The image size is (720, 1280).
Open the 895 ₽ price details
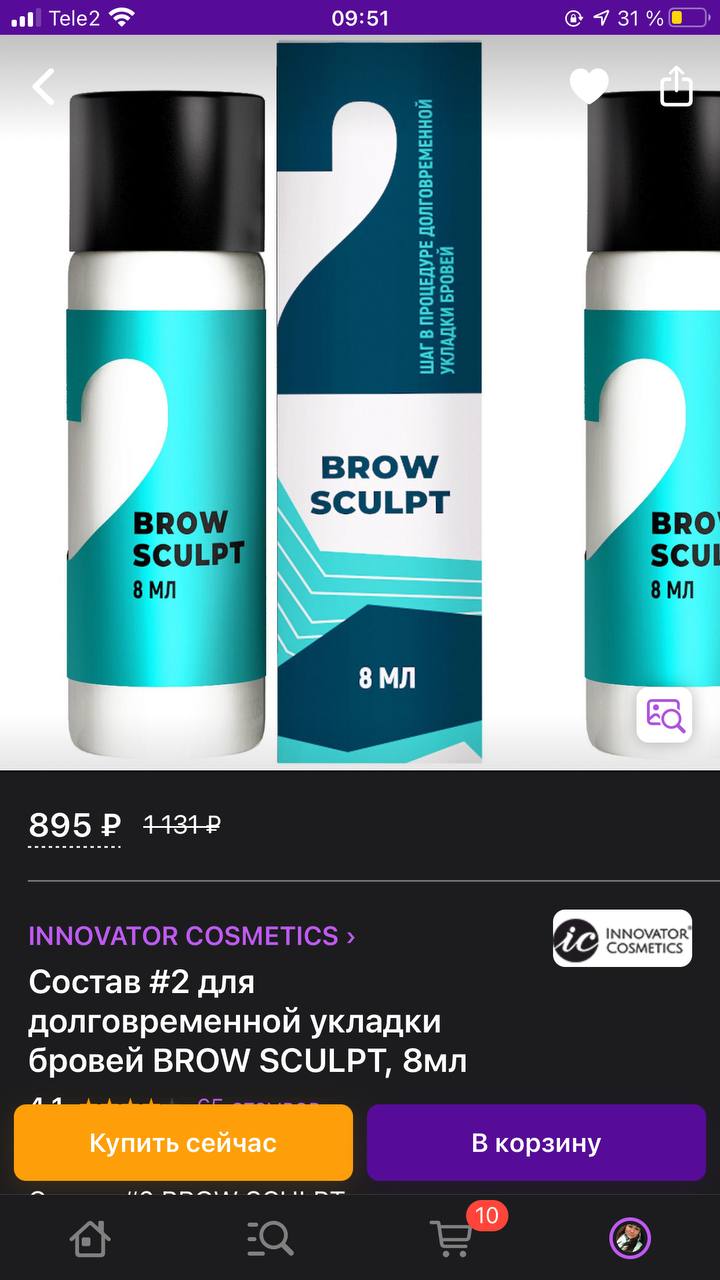(75, 826)
